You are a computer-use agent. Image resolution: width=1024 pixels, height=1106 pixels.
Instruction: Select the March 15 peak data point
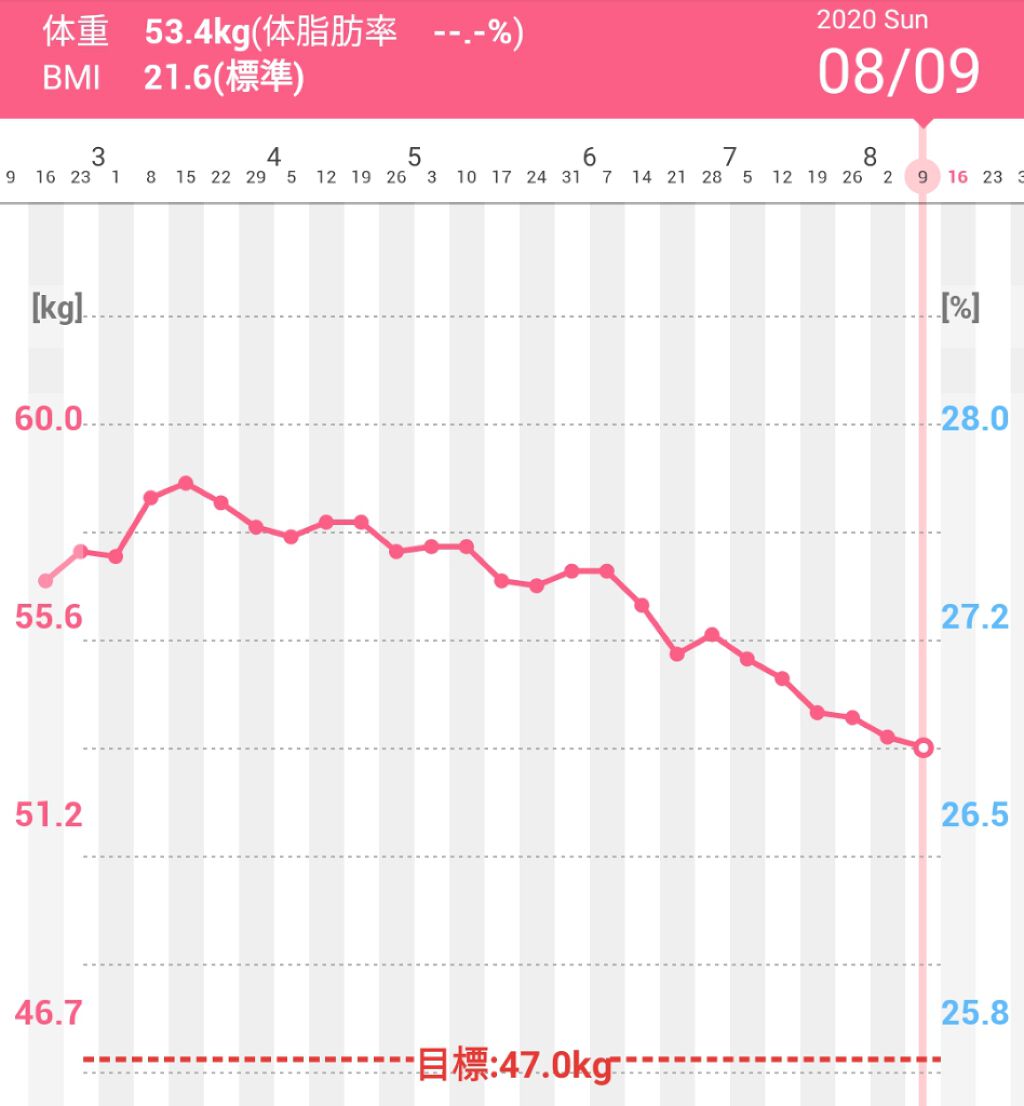(x=185, y=484)
